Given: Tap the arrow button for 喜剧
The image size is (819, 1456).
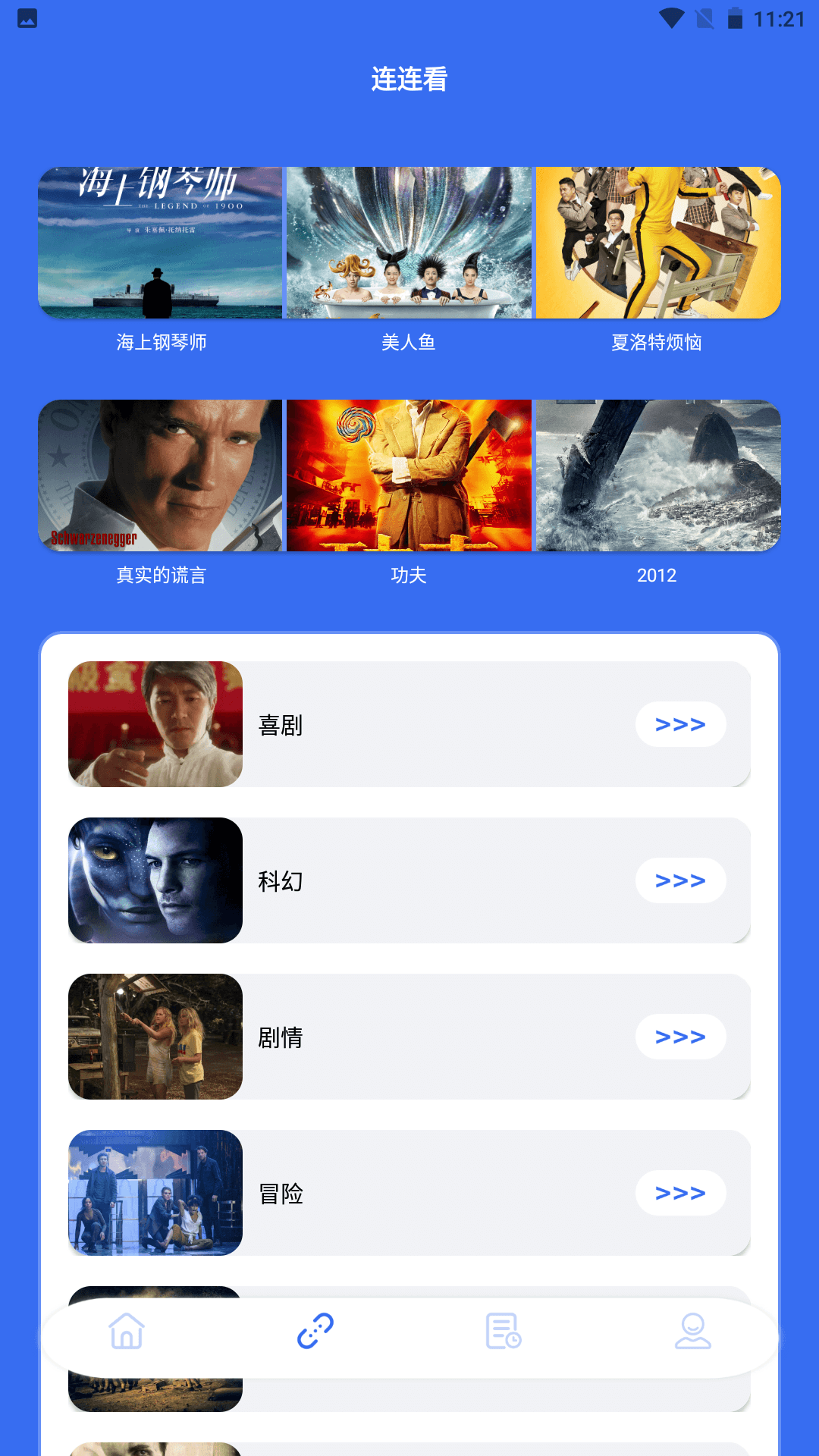Looking at the screenshot, I should click(680, 724).
